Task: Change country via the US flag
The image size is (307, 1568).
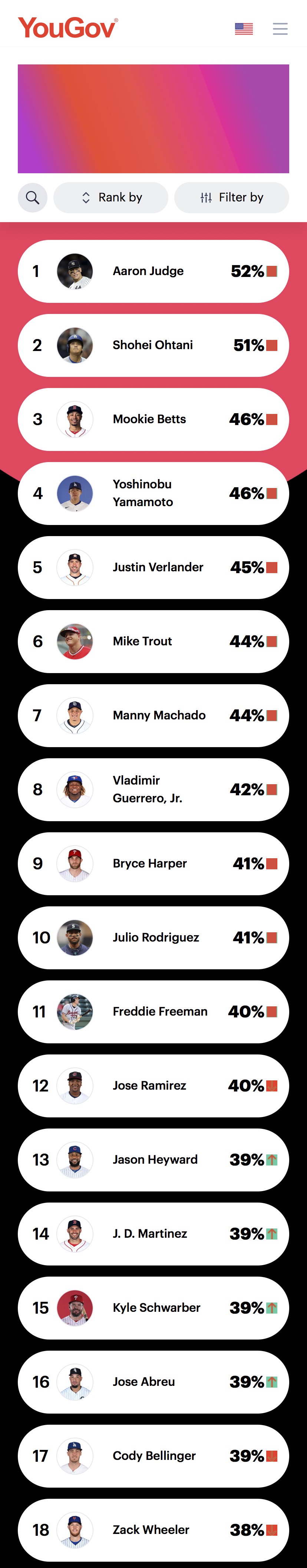Action: point(244,29)
